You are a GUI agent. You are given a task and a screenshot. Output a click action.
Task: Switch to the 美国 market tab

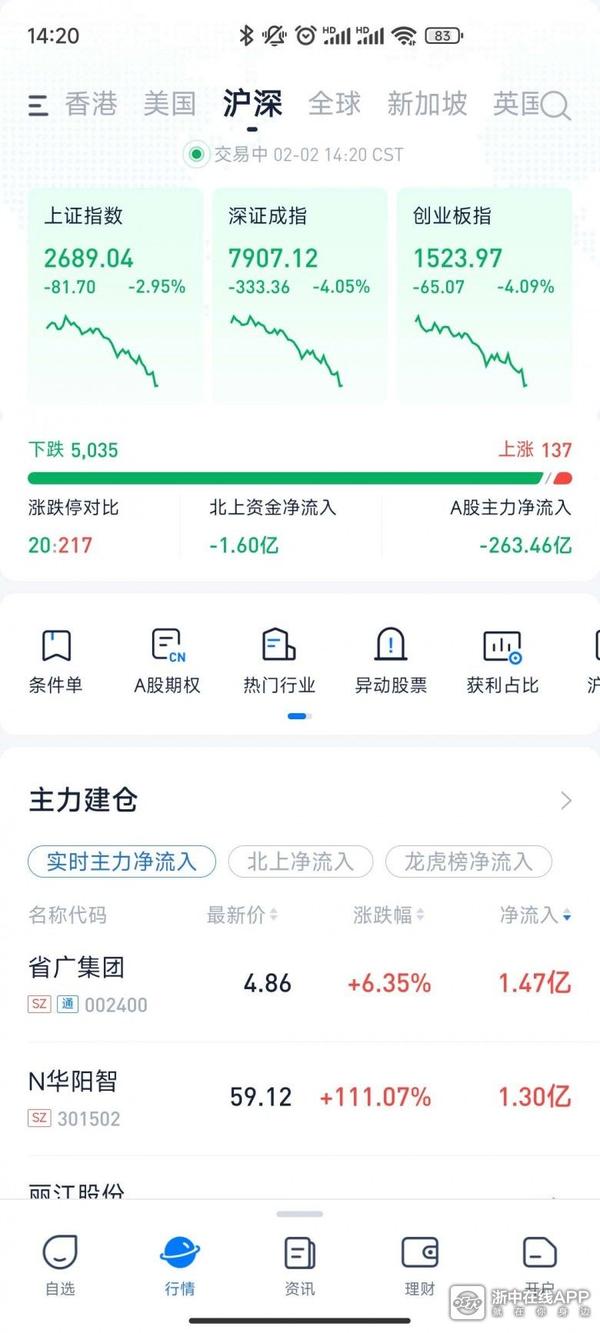point(169,104)
